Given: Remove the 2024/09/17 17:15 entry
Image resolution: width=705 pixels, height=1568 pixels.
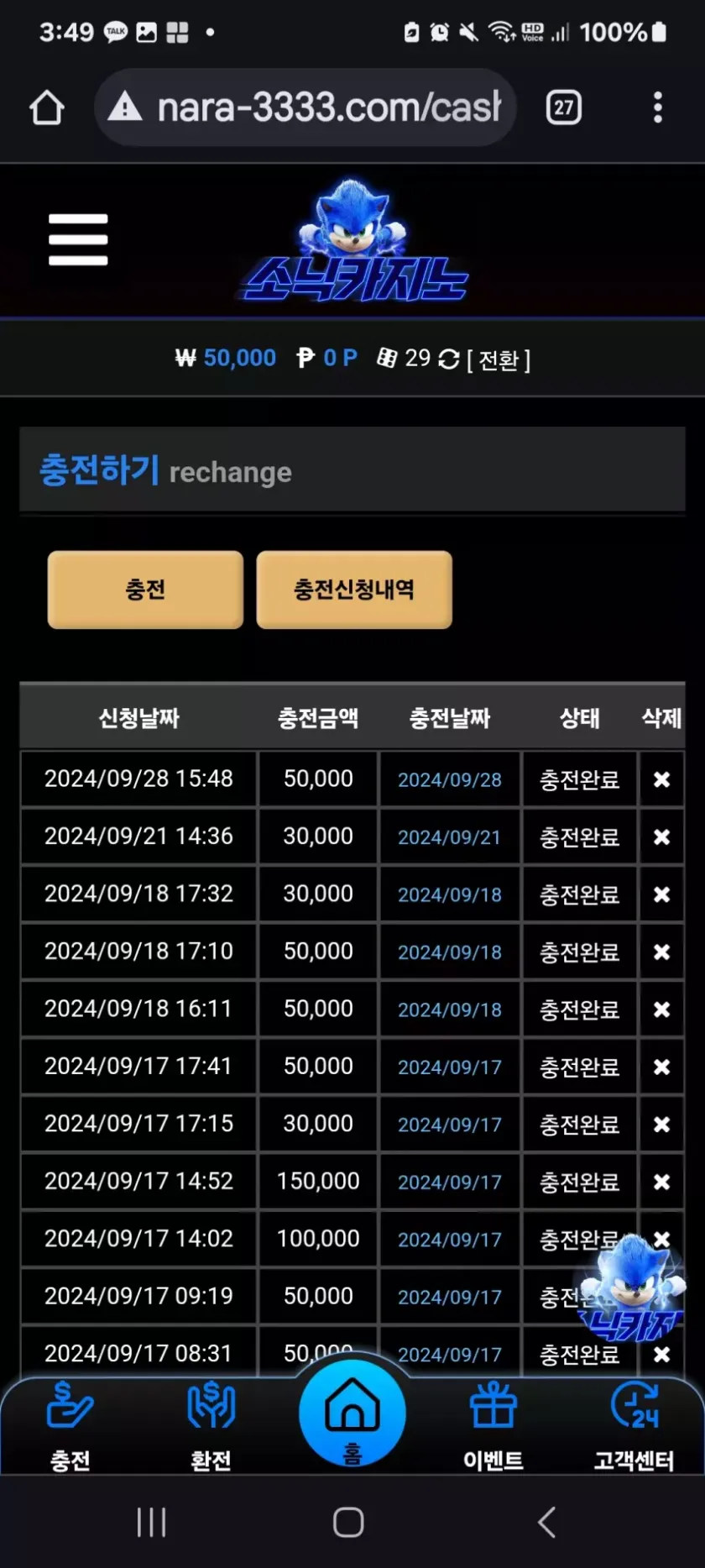Looking at the screenshot, I should [661, 1125].
